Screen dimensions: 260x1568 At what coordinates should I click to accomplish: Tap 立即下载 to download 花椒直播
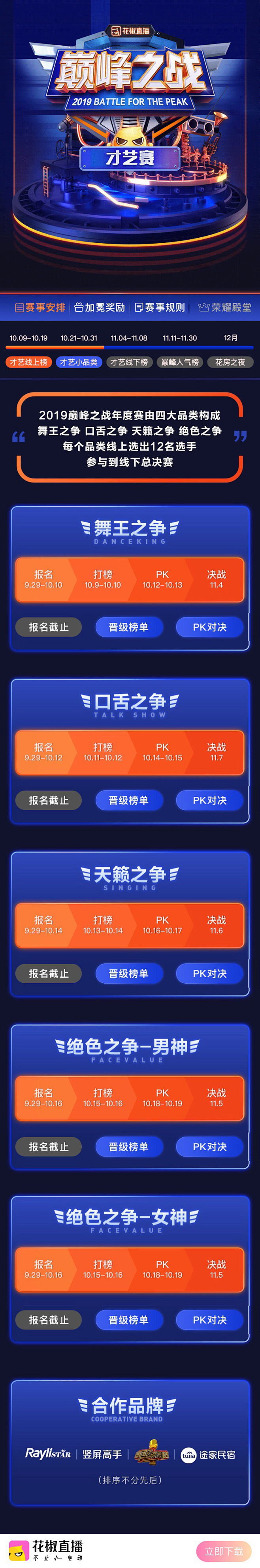pos(224,1551)
